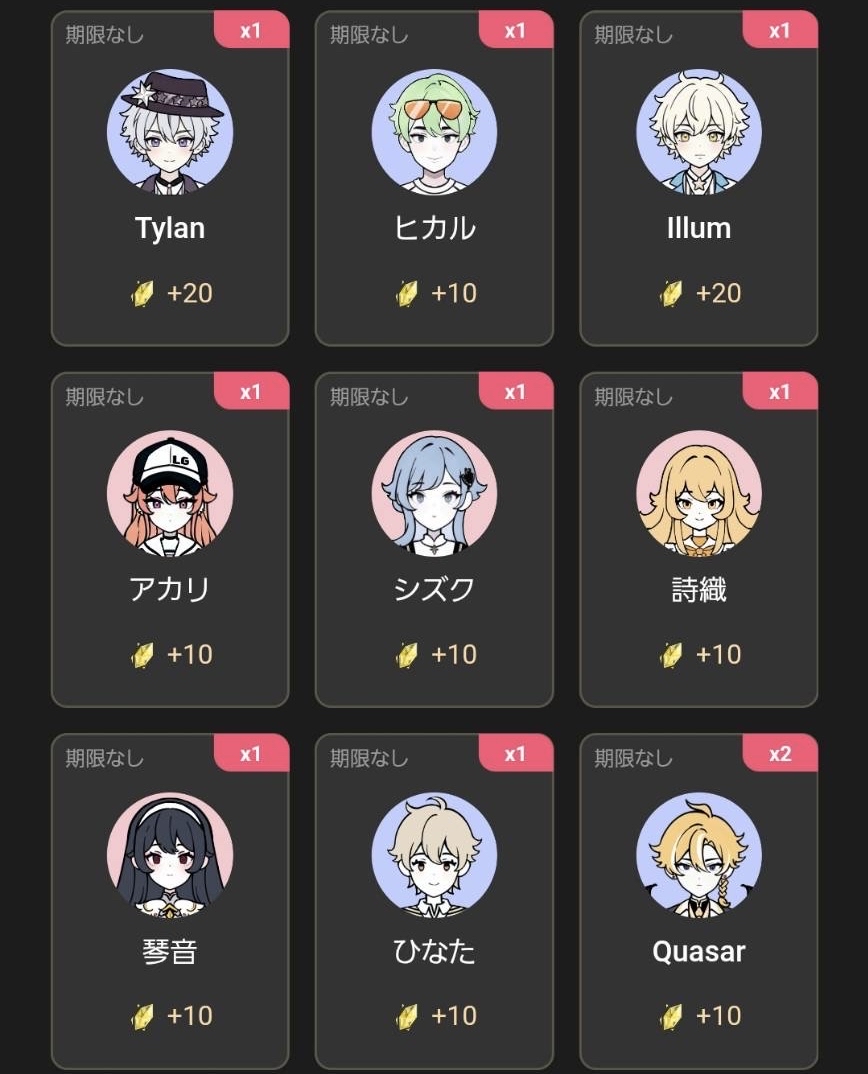Viewport: 868px width, 1074px height.
Task: Select the 琴音 character card
Action: (x=170, y=902)
